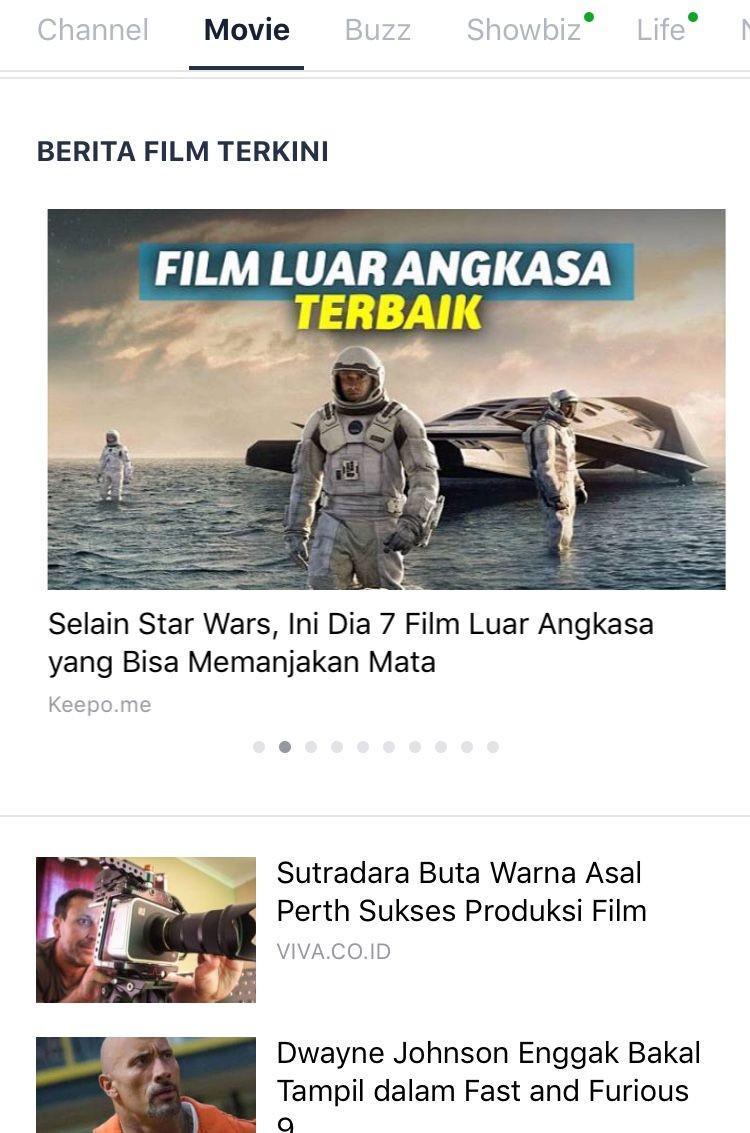Switch to the Showbiz tab
Viewport: 750px width, 1133px height.
(523, 30)
